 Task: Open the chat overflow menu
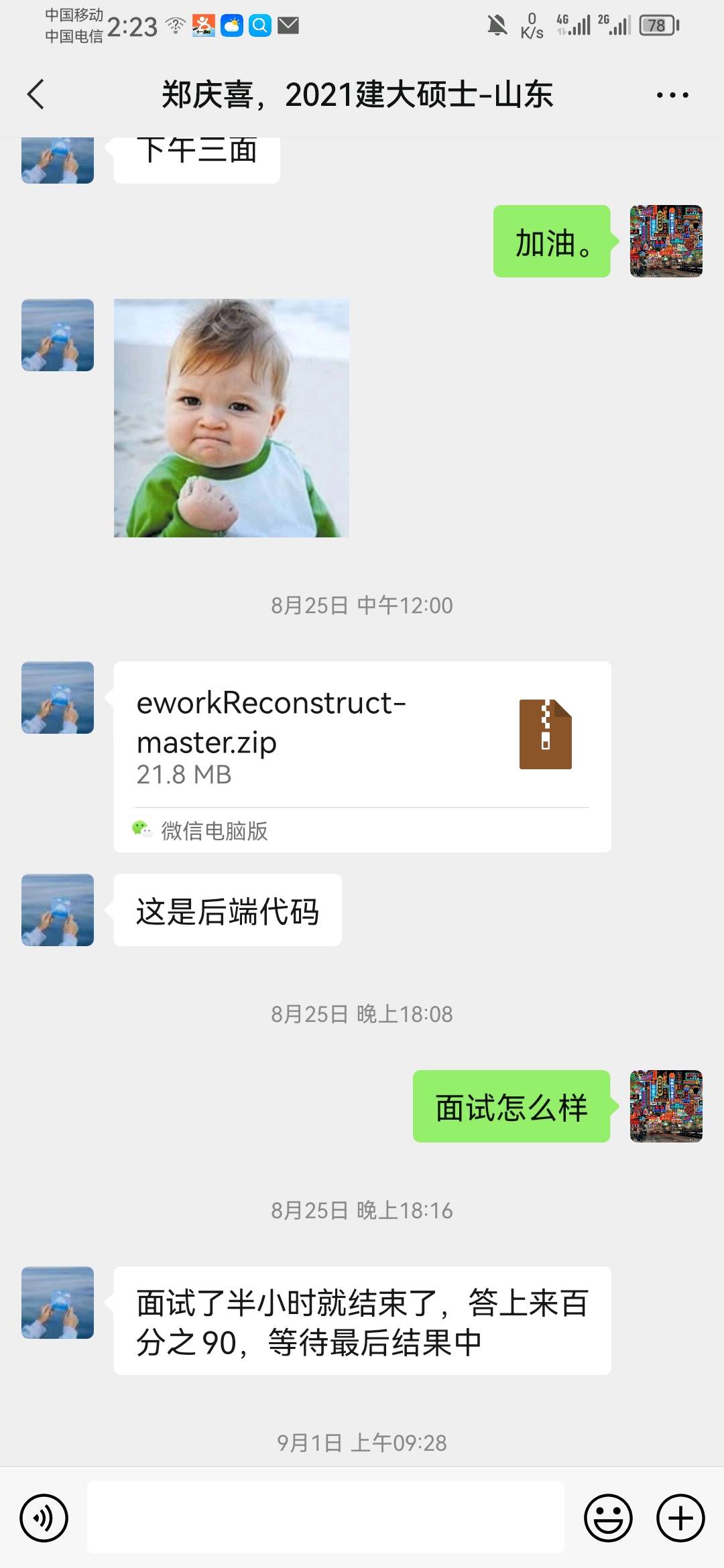(x=672, y=95)
